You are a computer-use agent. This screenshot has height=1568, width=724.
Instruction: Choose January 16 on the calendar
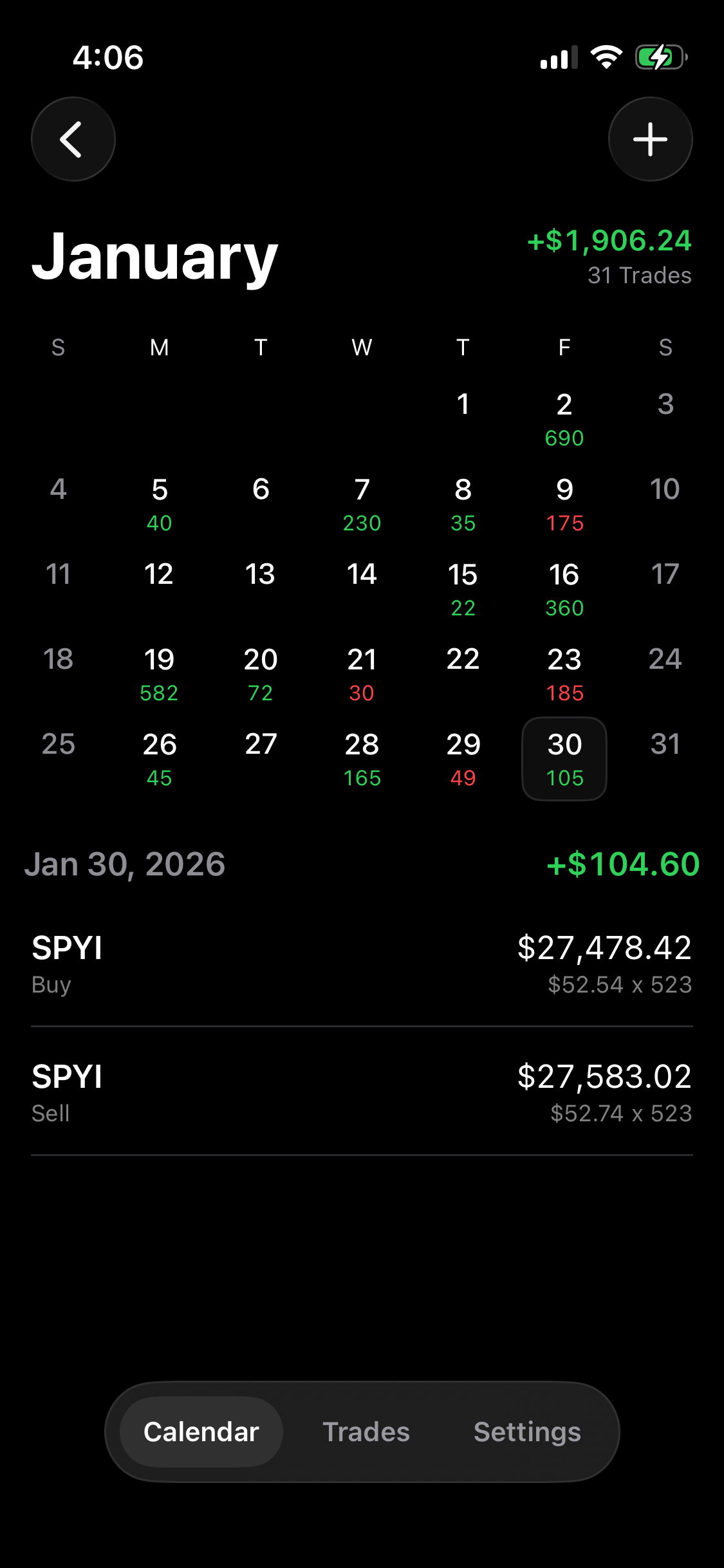click(x=564, y=590)
